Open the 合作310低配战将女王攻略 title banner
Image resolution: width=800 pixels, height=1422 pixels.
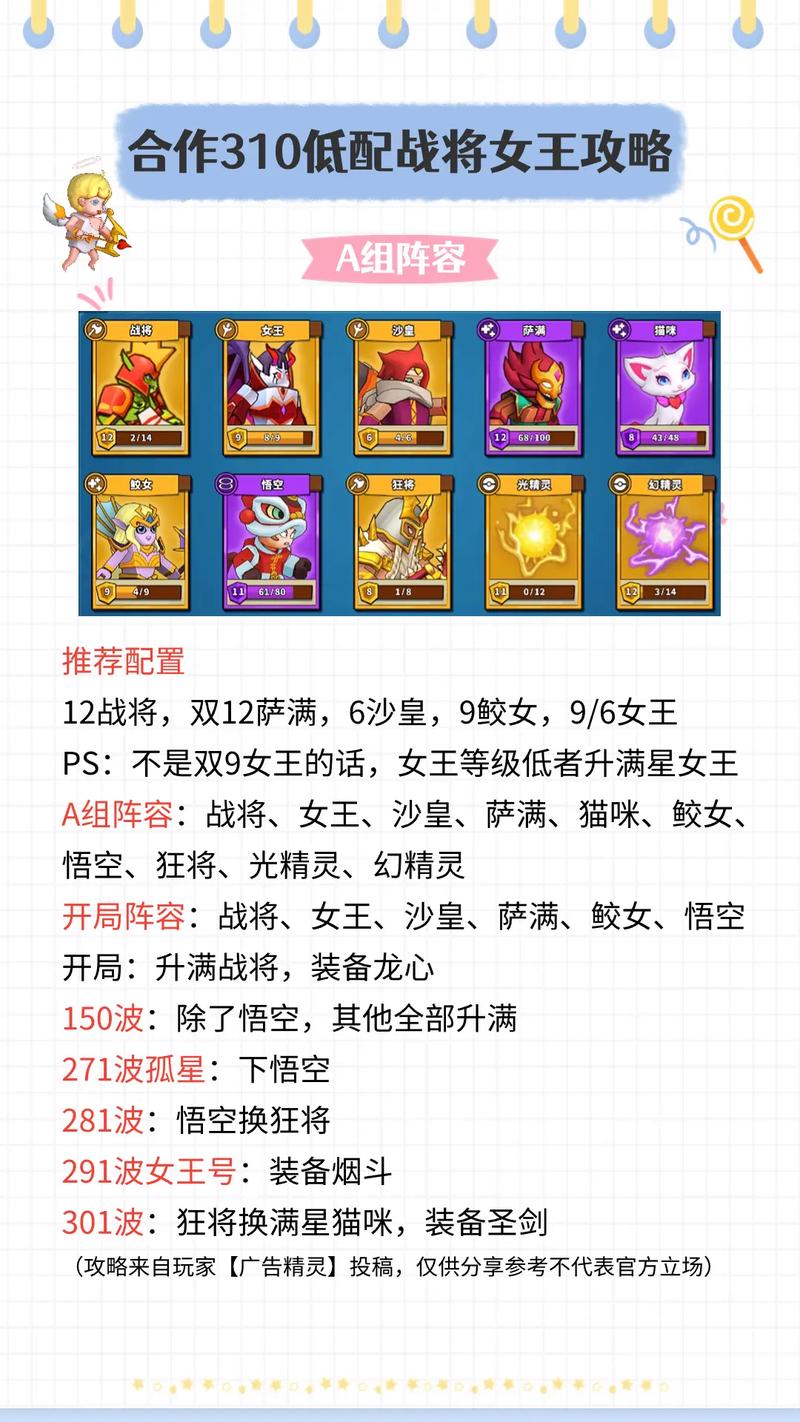tap(400, 150)
